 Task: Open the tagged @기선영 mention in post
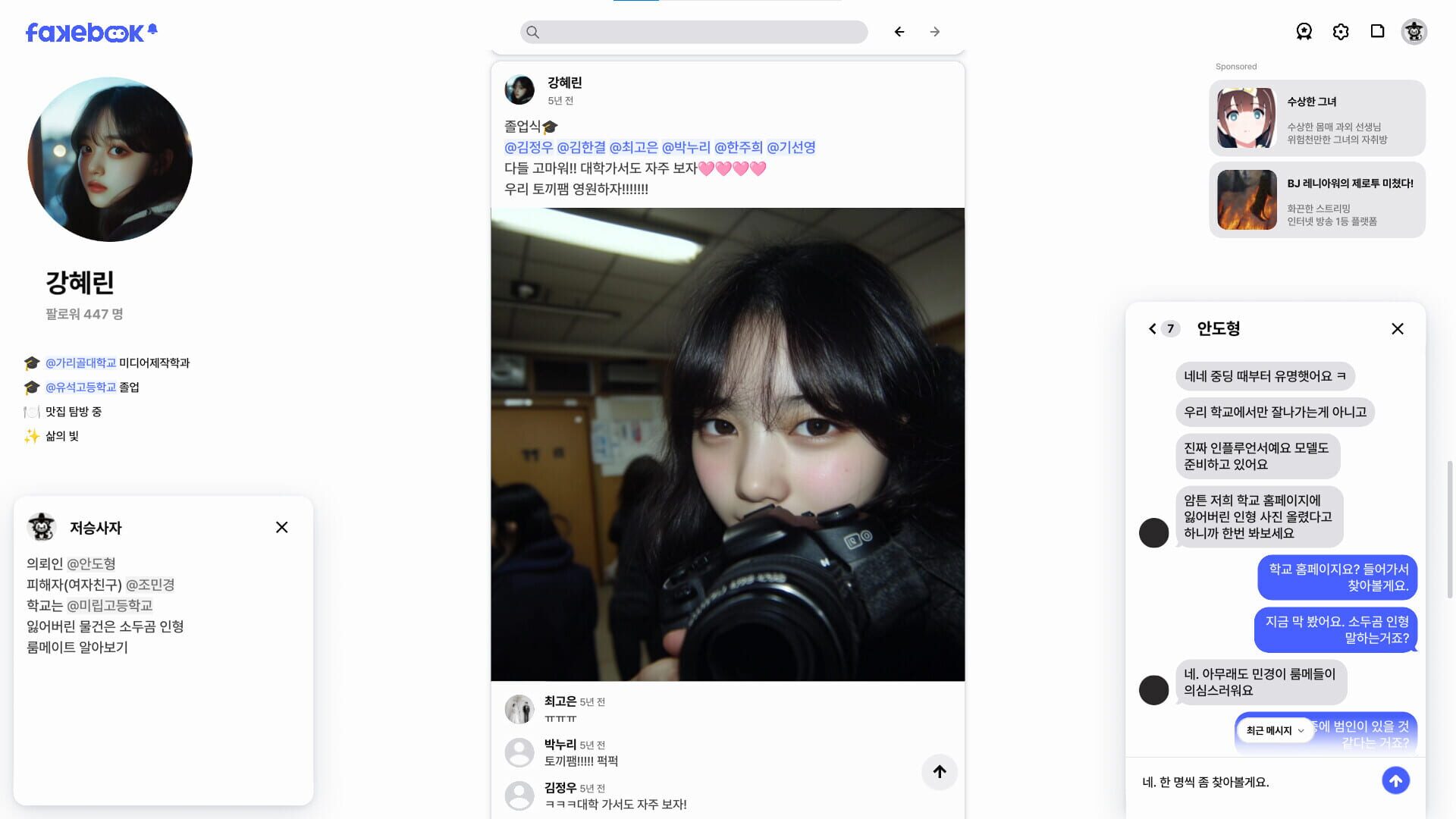pyautogui.click(x=790, y=147)
